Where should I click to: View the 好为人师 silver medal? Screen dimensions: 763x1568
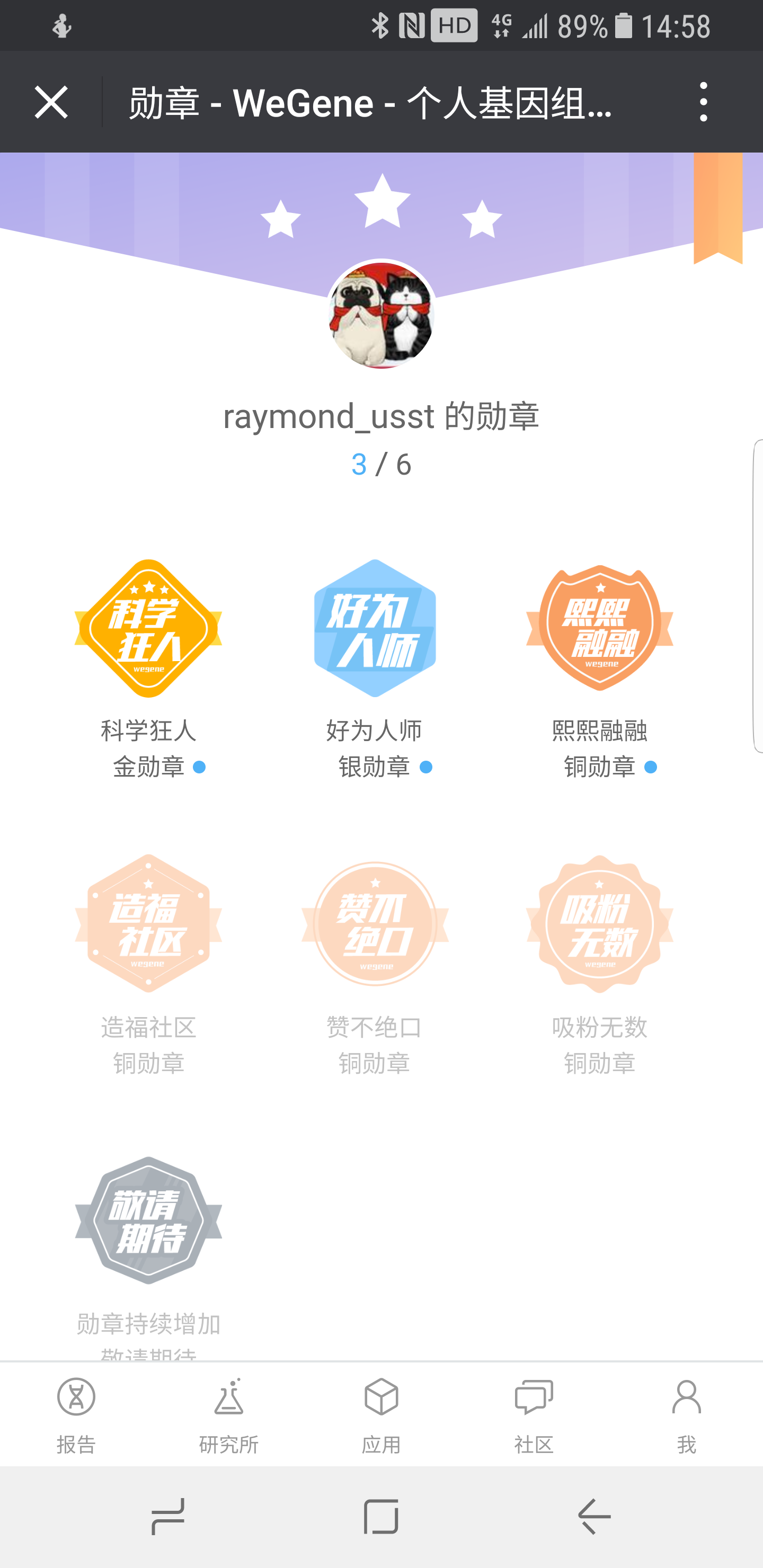(375, 628)
